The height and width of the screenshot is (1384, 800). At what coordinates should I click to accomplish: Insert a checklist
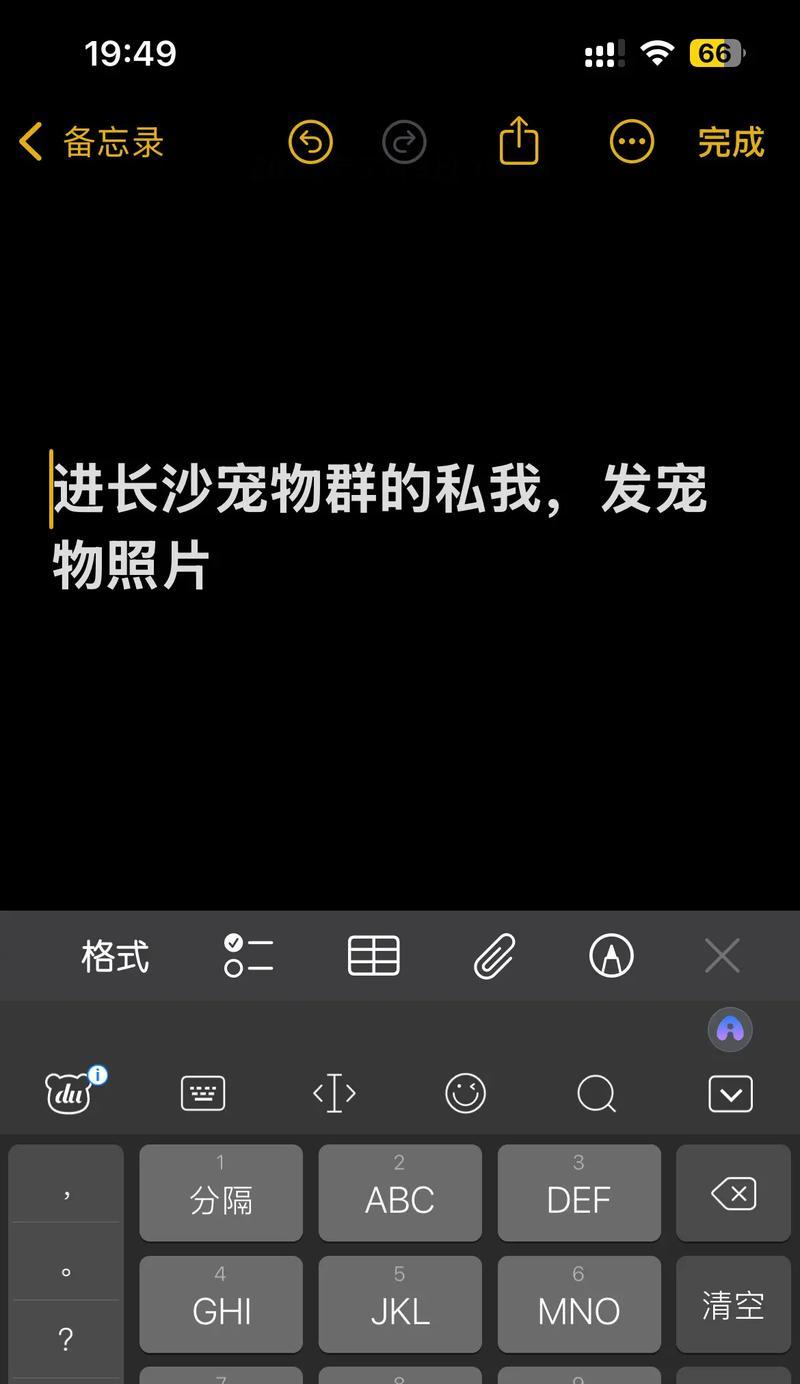click(x=248, y=955)
